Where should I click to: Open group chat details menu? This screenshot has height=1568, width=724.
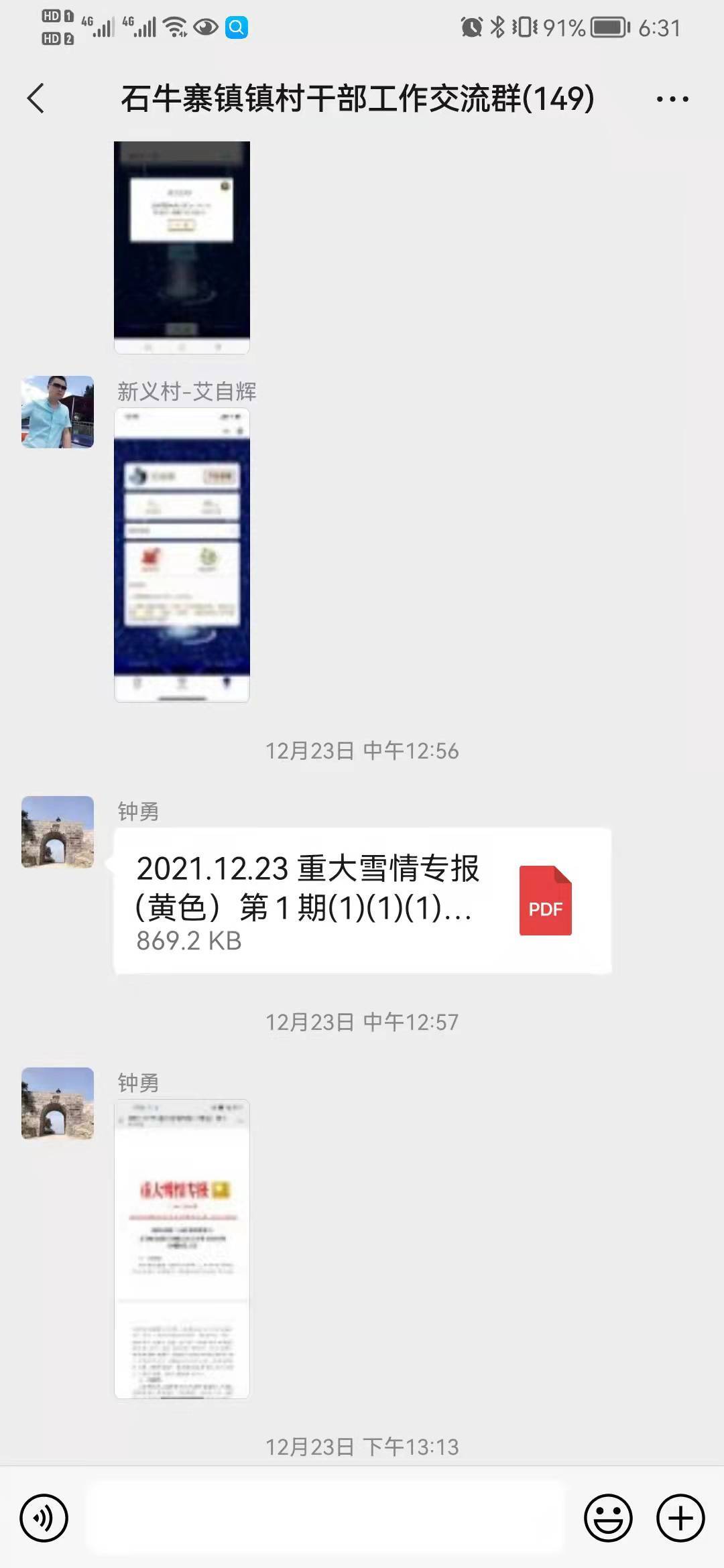tap(672, 99)
